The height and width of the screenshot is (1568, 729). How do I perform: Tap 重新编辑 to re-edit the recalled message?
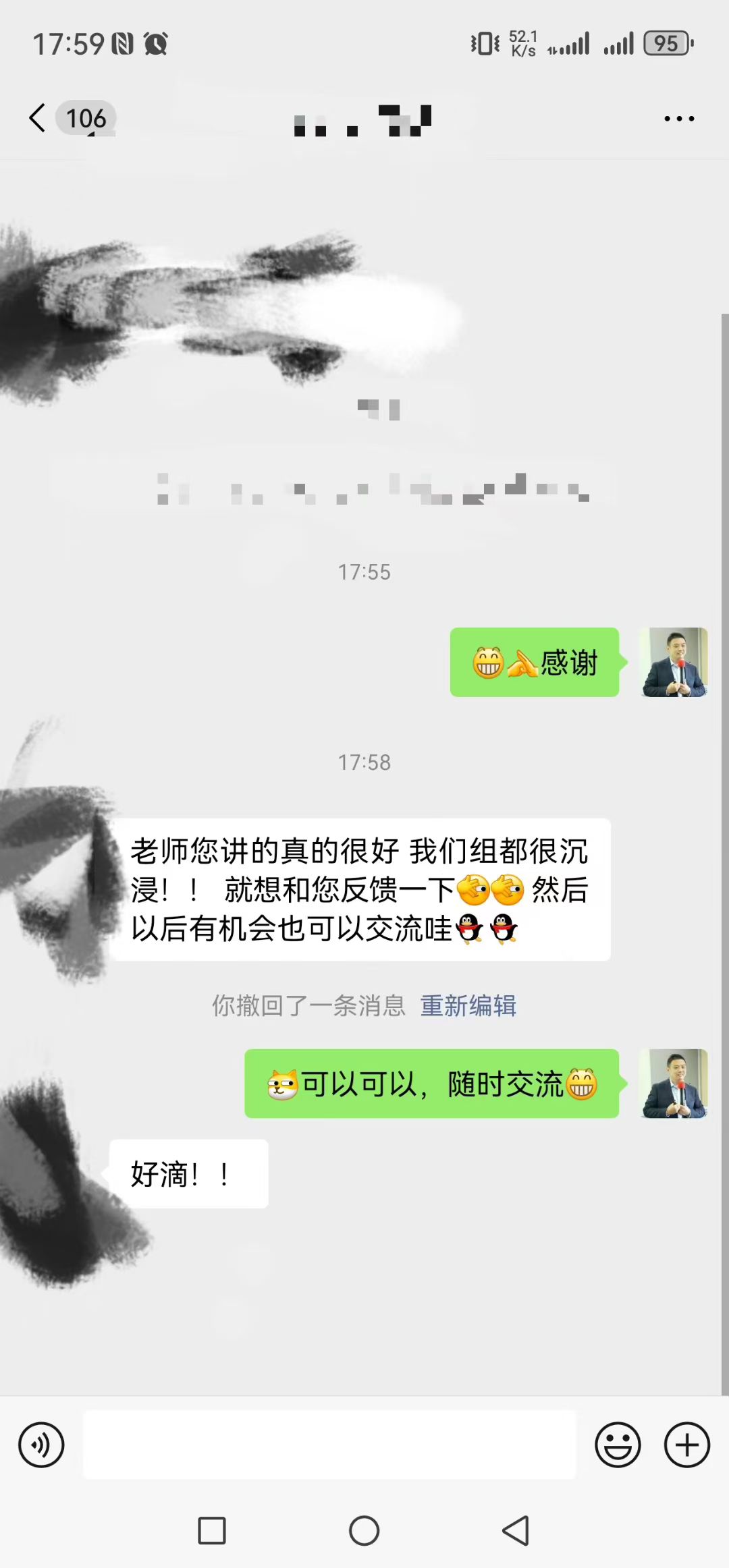coord(468,1005)
